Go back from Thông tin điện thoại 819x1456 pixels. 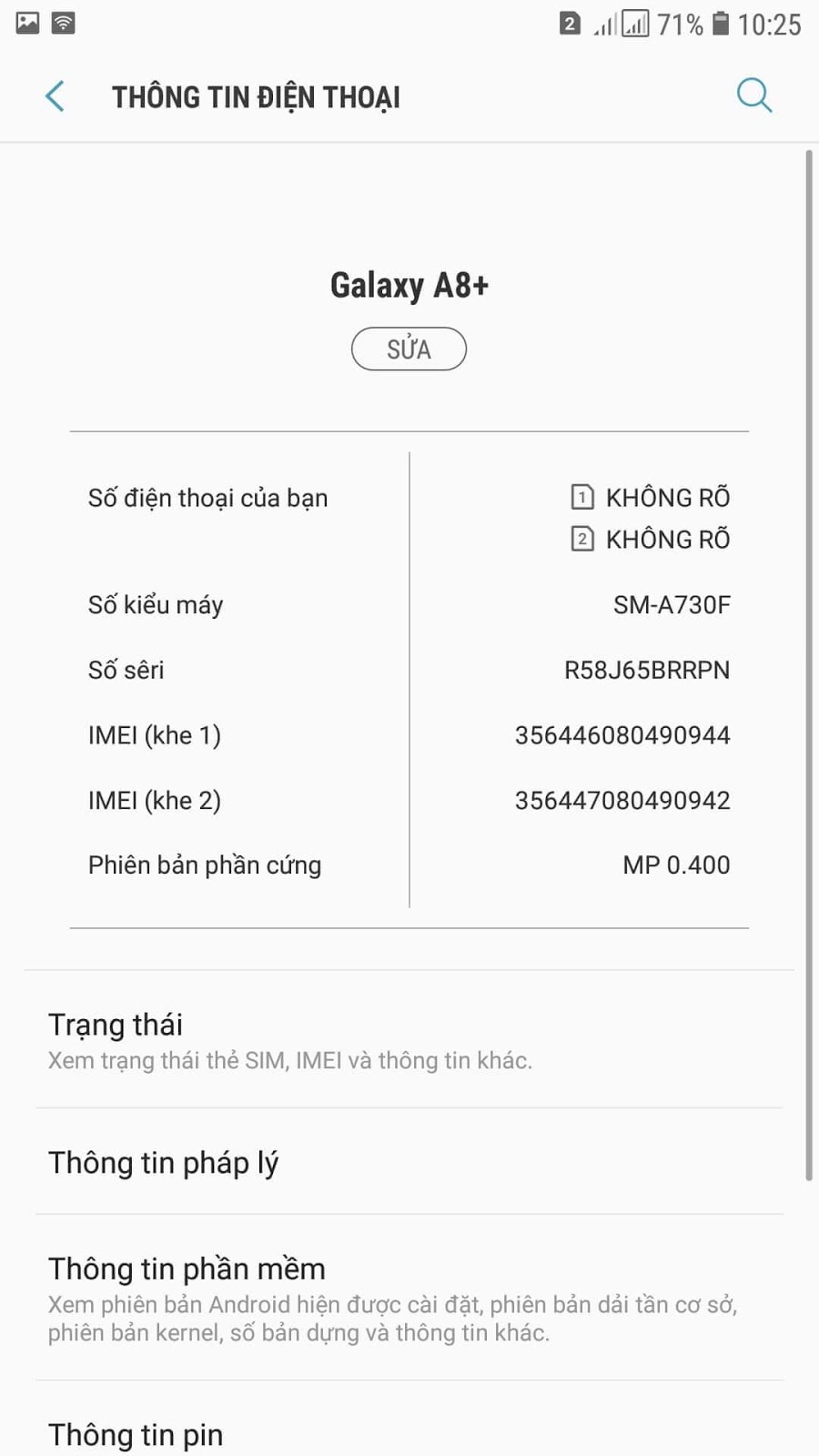coord(55,96)
